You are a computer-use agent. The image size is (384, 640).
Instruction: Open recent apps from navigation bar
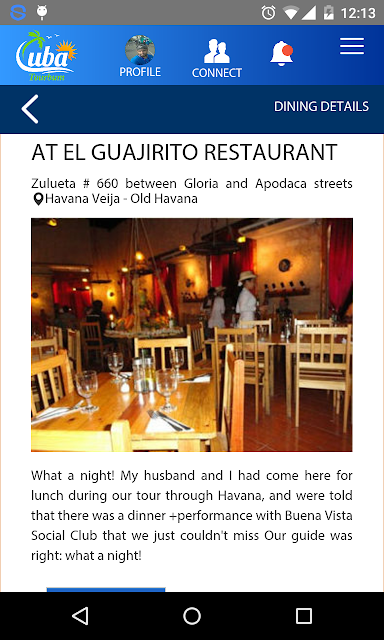304,616
